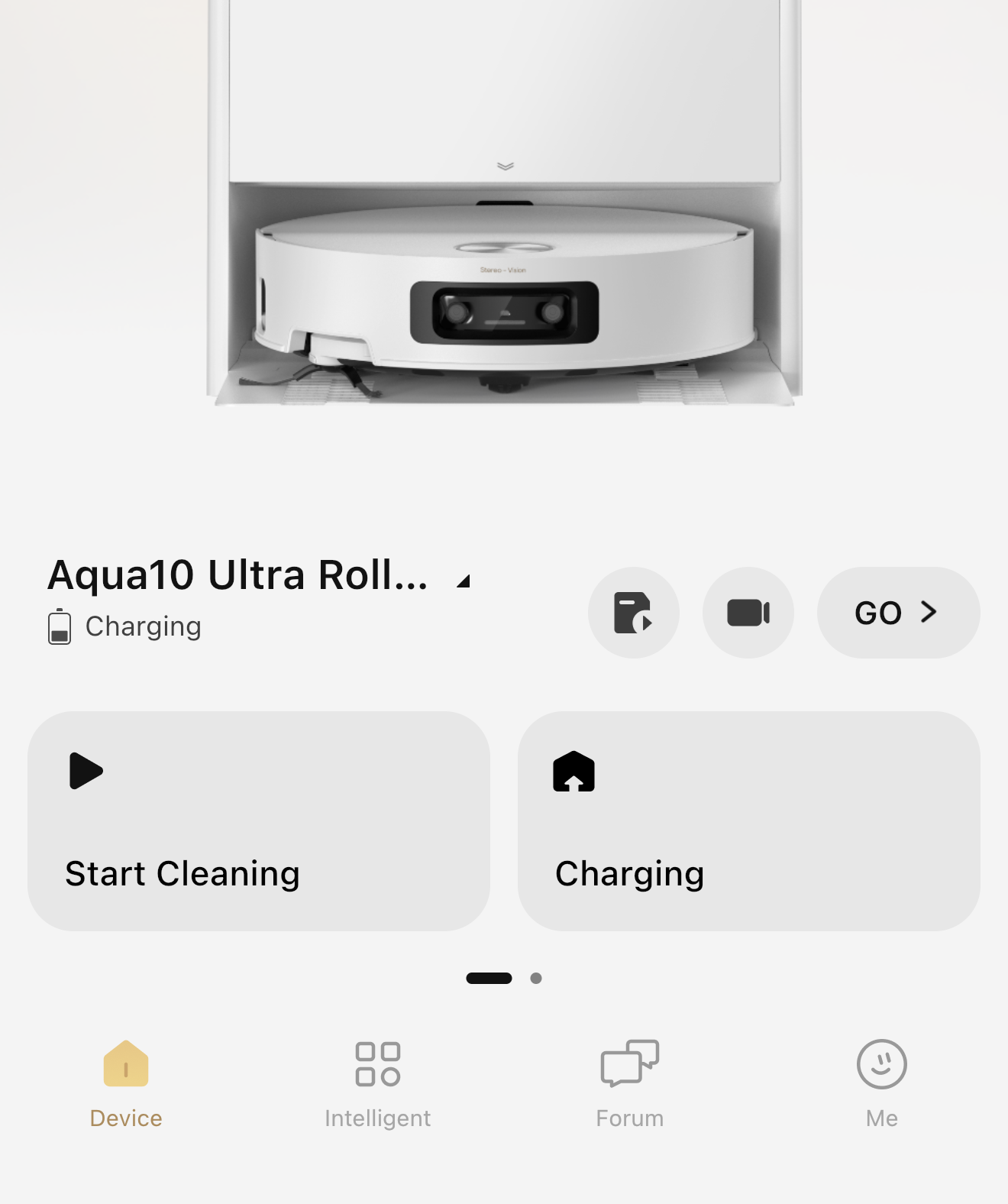Image resolution: width=1008 pixels, height=1204 pixels.
Task: Tap the GO button
Action: (x=898, y=613)
